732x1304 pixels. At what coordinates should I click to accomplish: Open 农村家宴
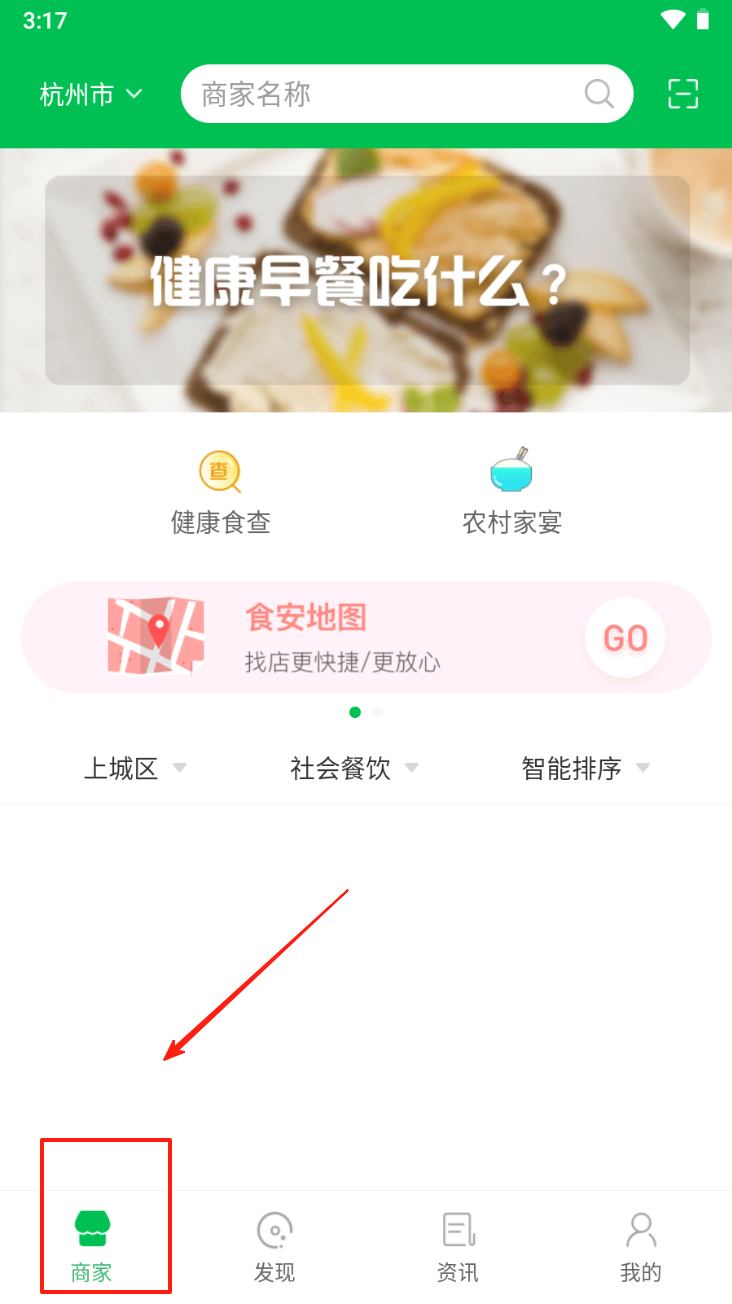[x=511, y=493]
